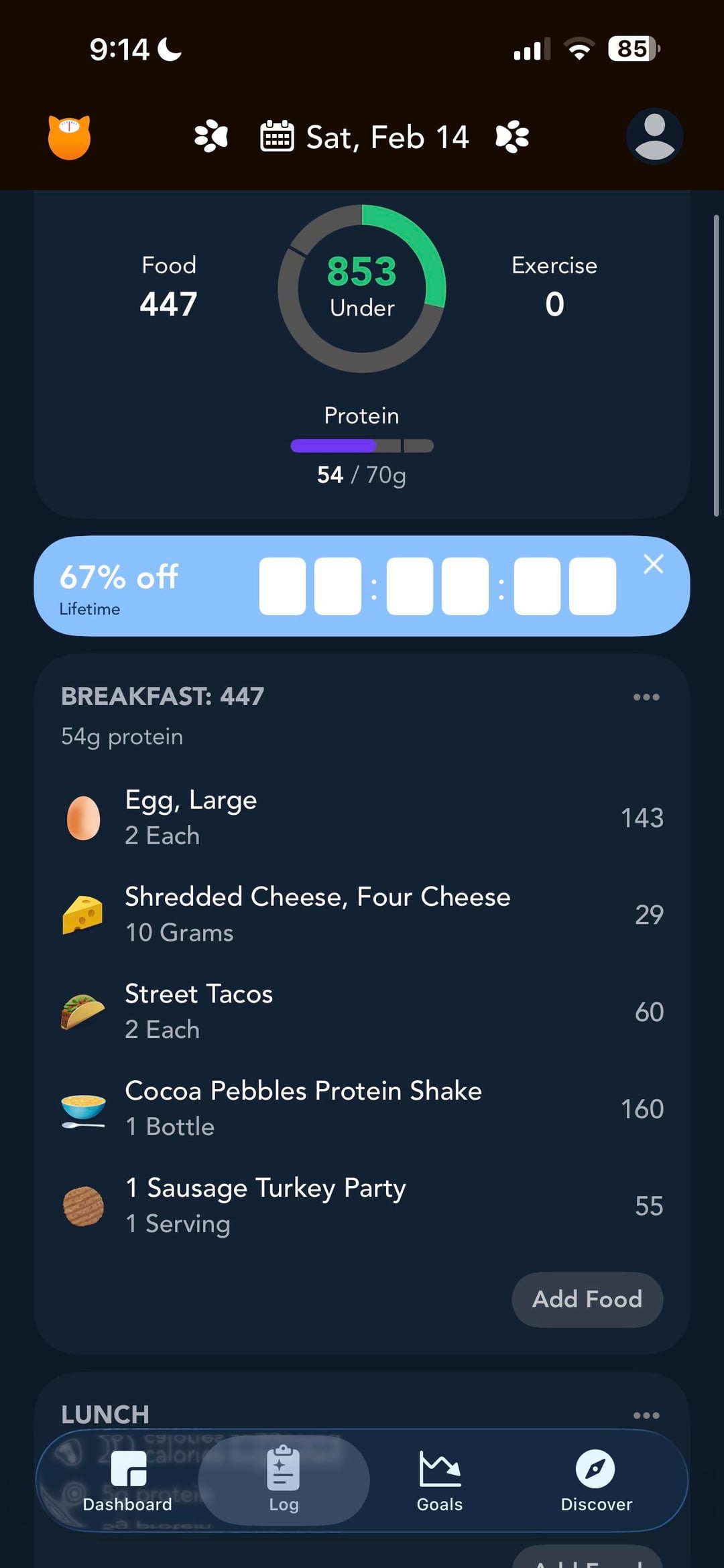
Task: Select the Street Tacos entry
Action: (x=362, y=1012)
